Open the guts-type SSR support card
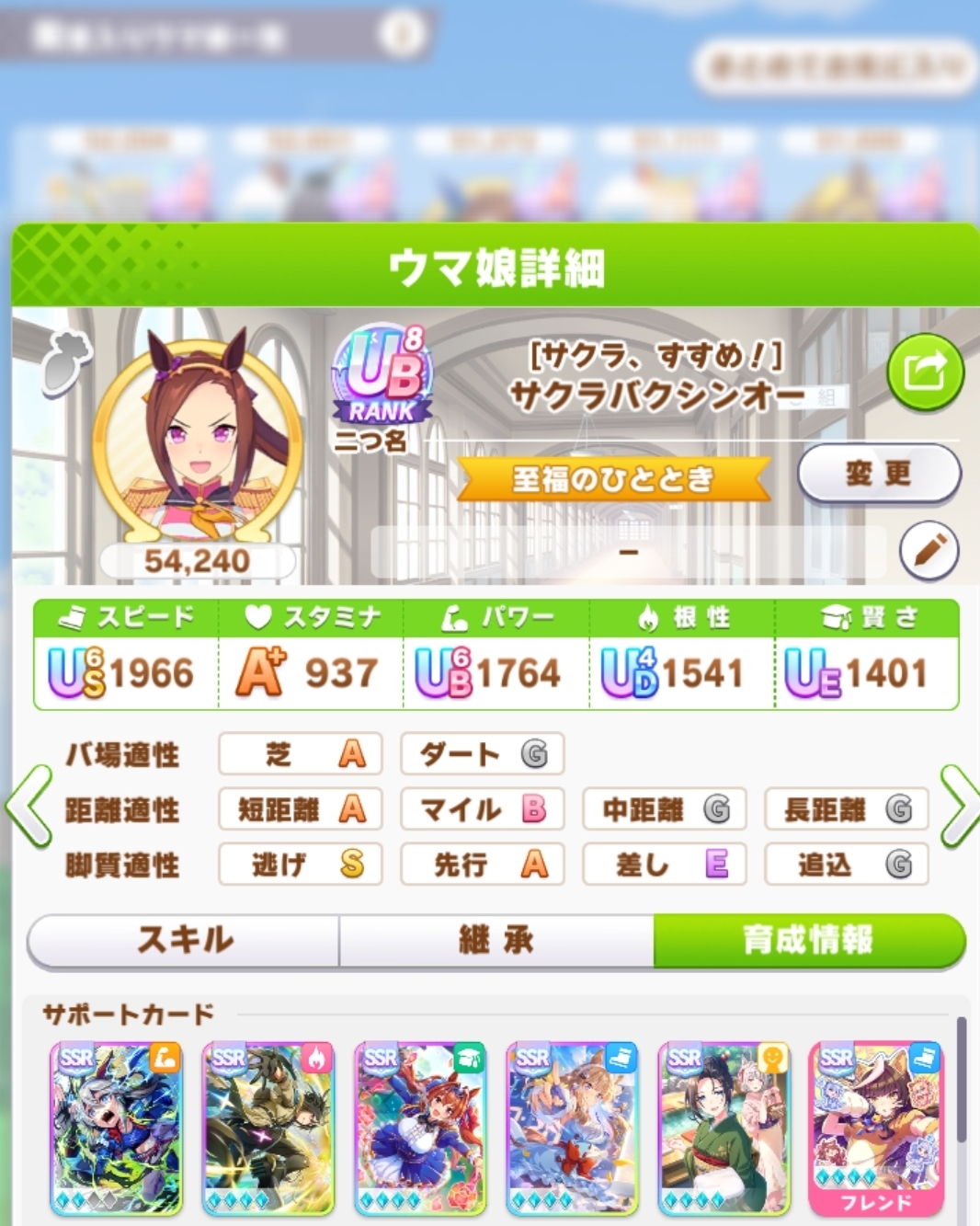 [268, 1129]
